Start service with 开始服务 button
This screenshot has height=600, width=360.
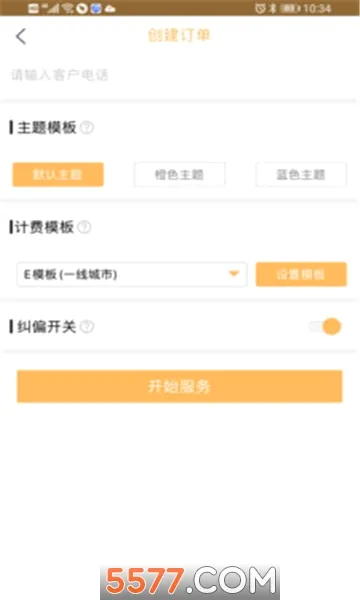(179, 386)
